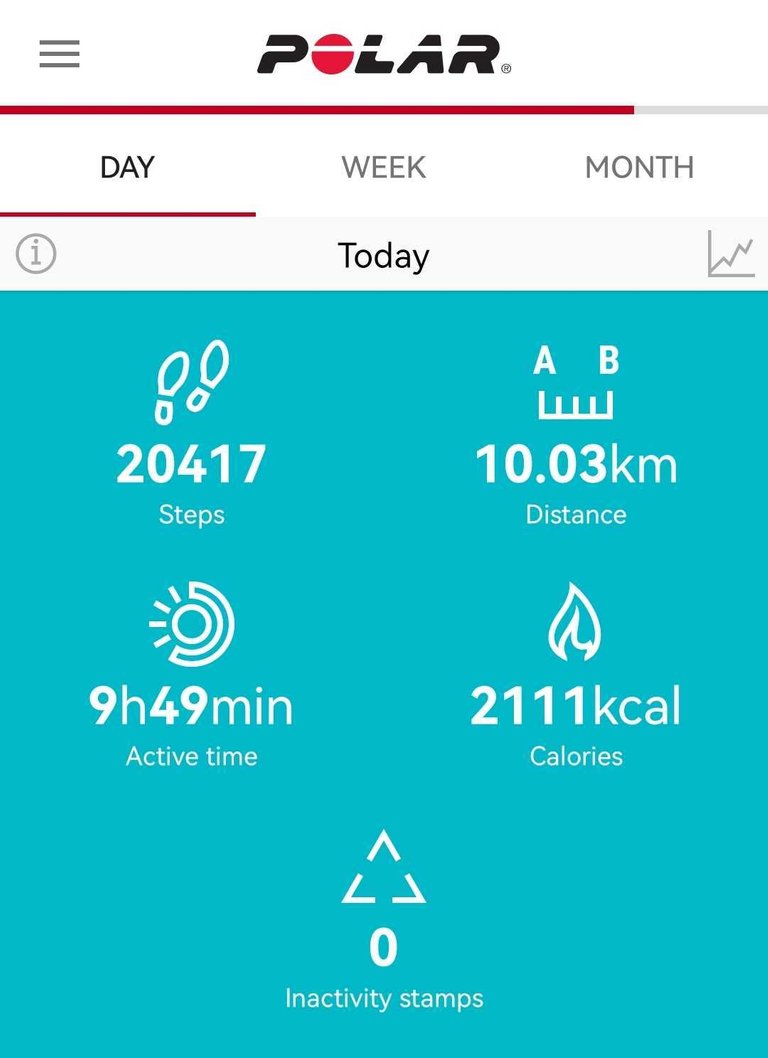Open the info icon beside Today
The image size is (768, 1058).
36,255
